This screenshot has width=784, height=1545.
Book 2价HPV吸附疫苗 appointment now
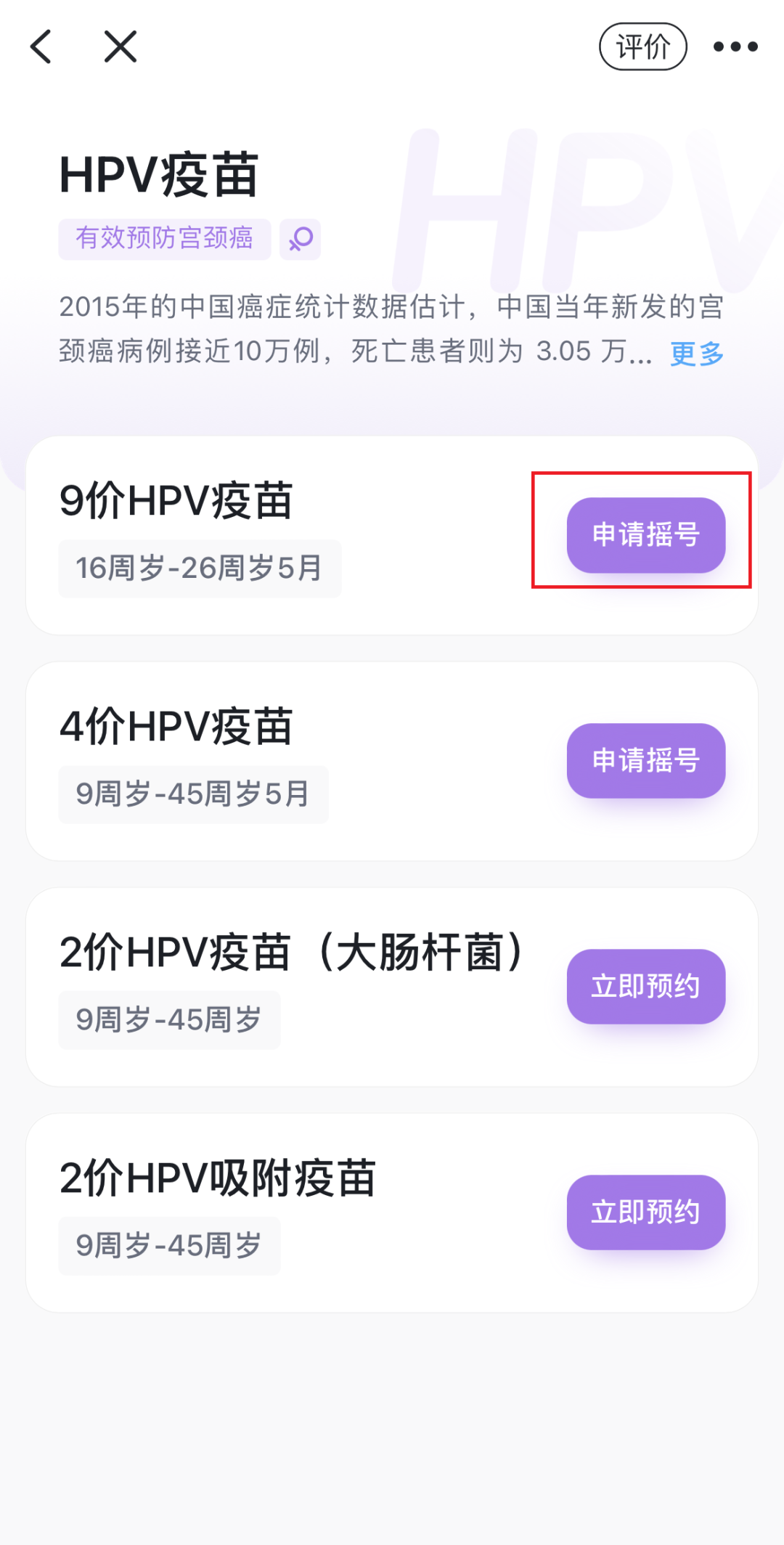point(646,1212)
